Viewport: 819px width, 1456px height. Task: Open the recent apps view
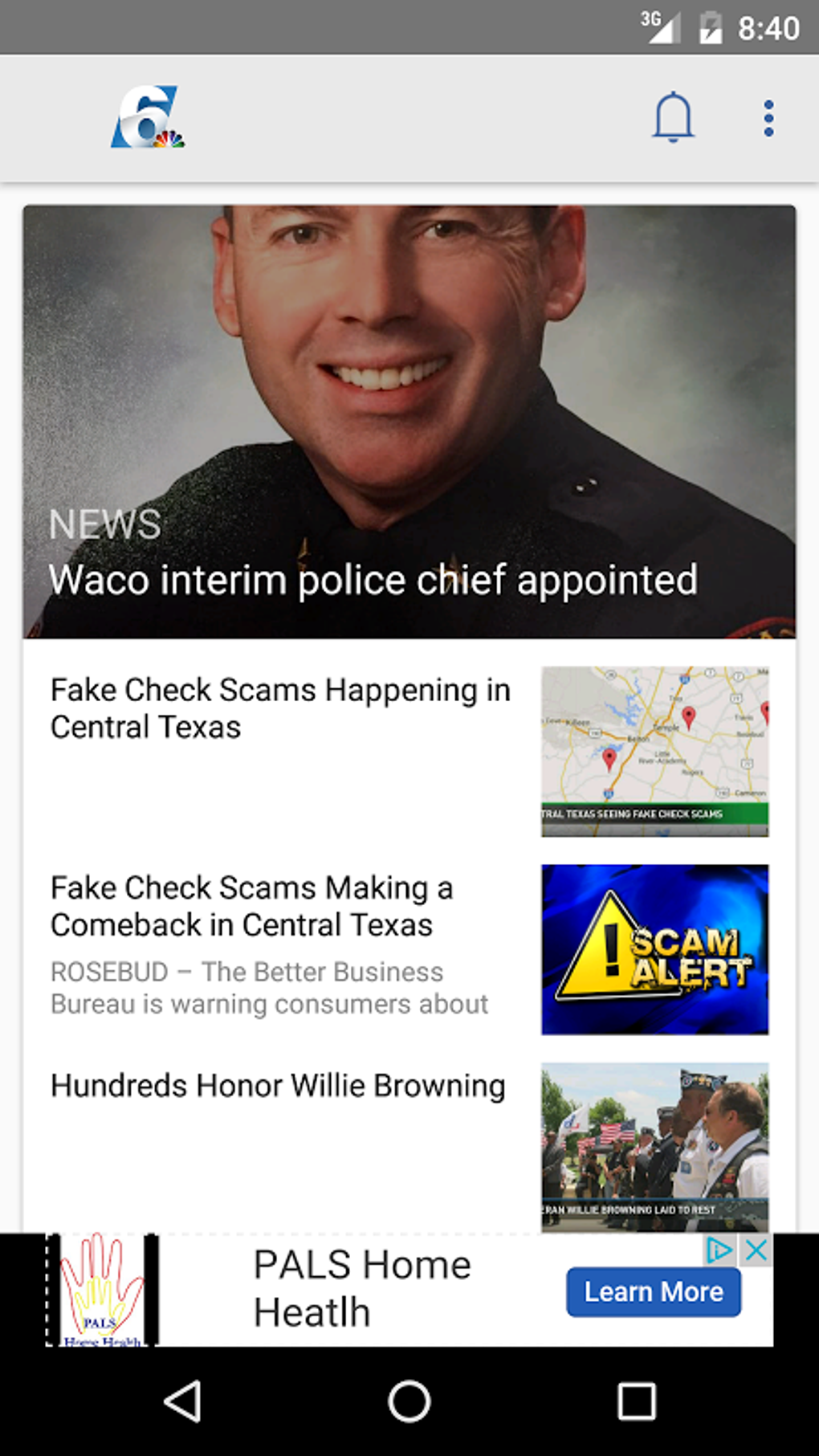click(636, 1401)
